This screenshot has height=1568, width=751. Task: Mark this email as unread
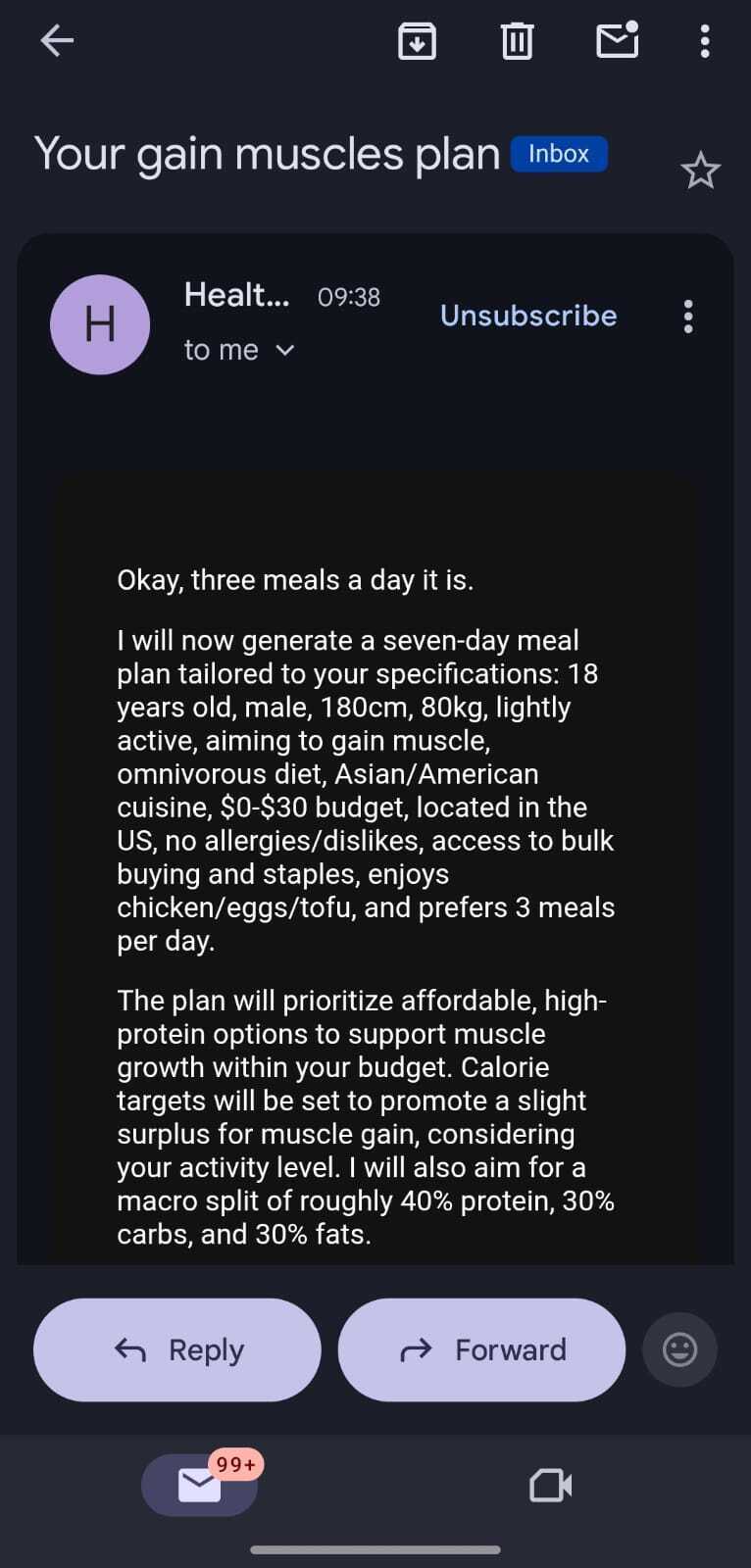pos(618,40)
